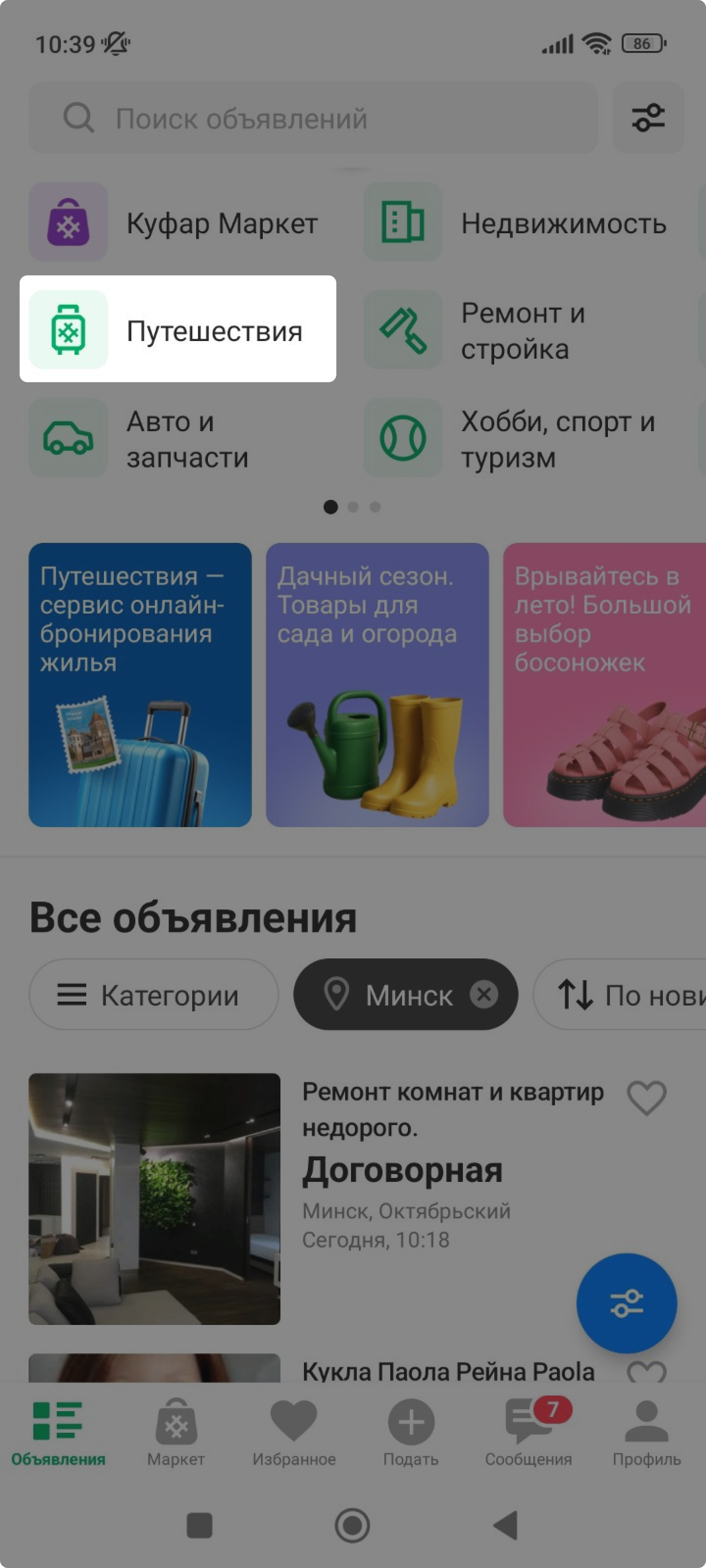Image resolution: width=706 pixels, height=1568 pixels.
Task: Open the Подать tab to post an ad
Action: coord(411,1433)
